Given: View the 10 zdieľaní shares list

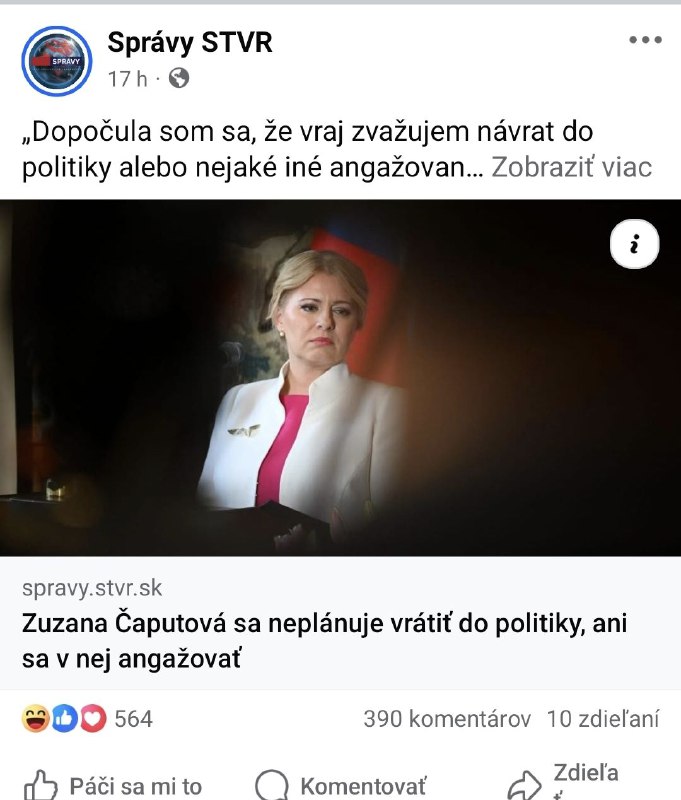Looking at the screenshot, I should click(x=603, y=718).
